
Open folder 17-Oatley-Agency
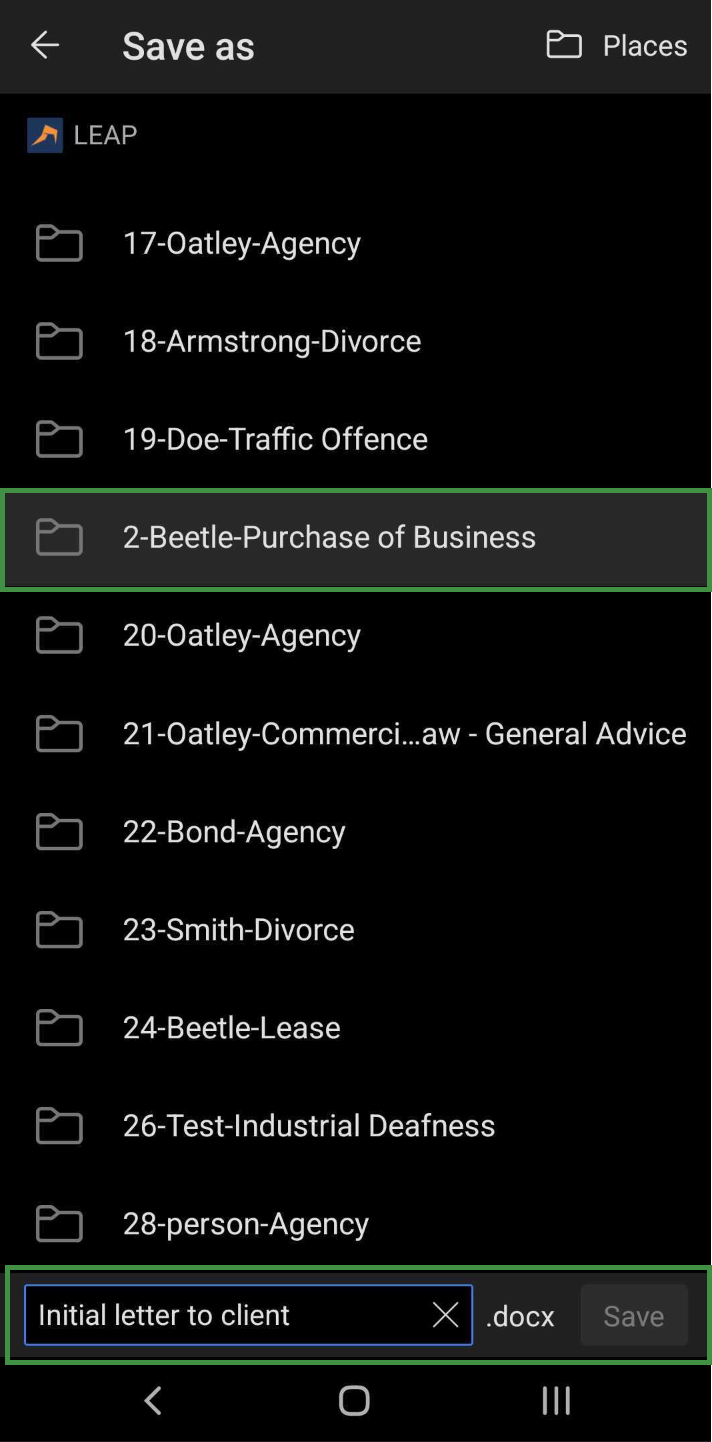click(241, 243)
